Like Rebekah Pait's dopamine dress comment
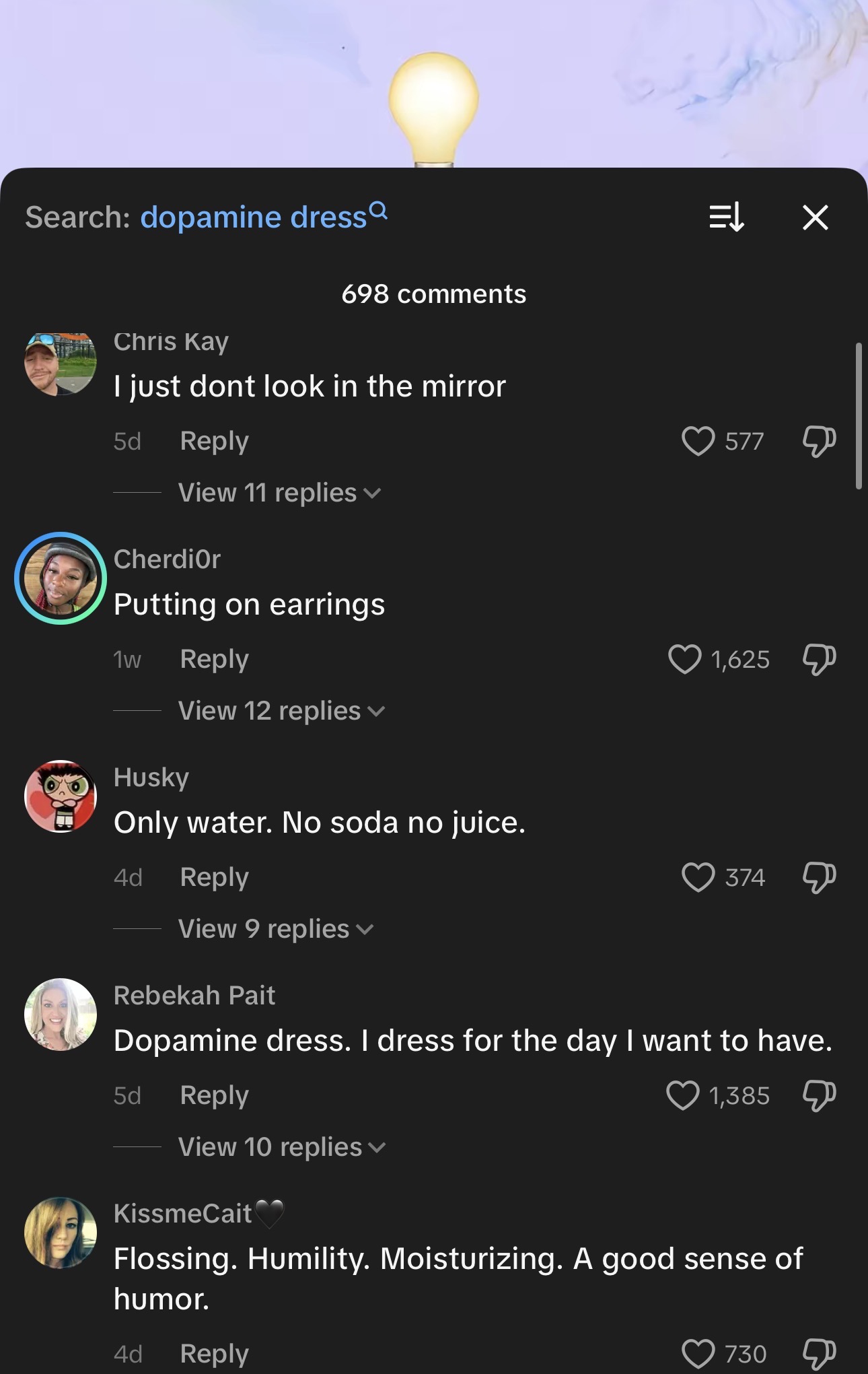This screenshot has width=868, height=1374. tap(682, 1096)
